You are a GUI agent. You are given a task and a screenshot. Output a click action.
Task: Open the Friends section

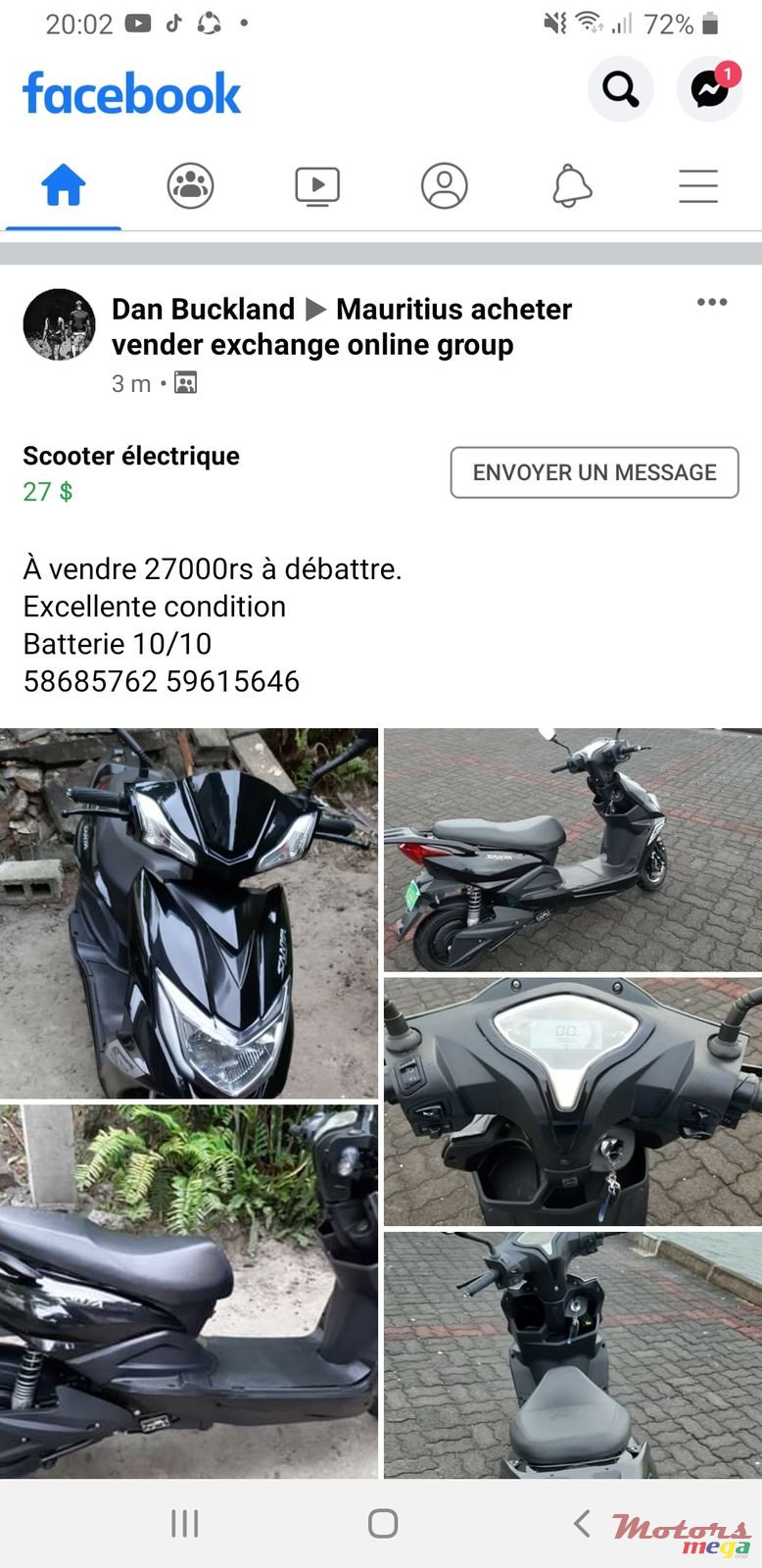(190, 184)
